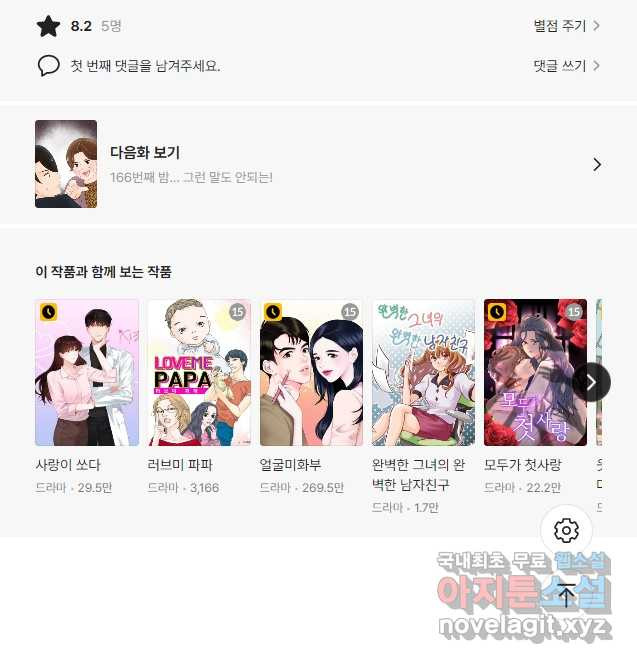The image size is (637, 664).
Task: Open the 러브미 파파 webtoon
Action: point(199,373)
